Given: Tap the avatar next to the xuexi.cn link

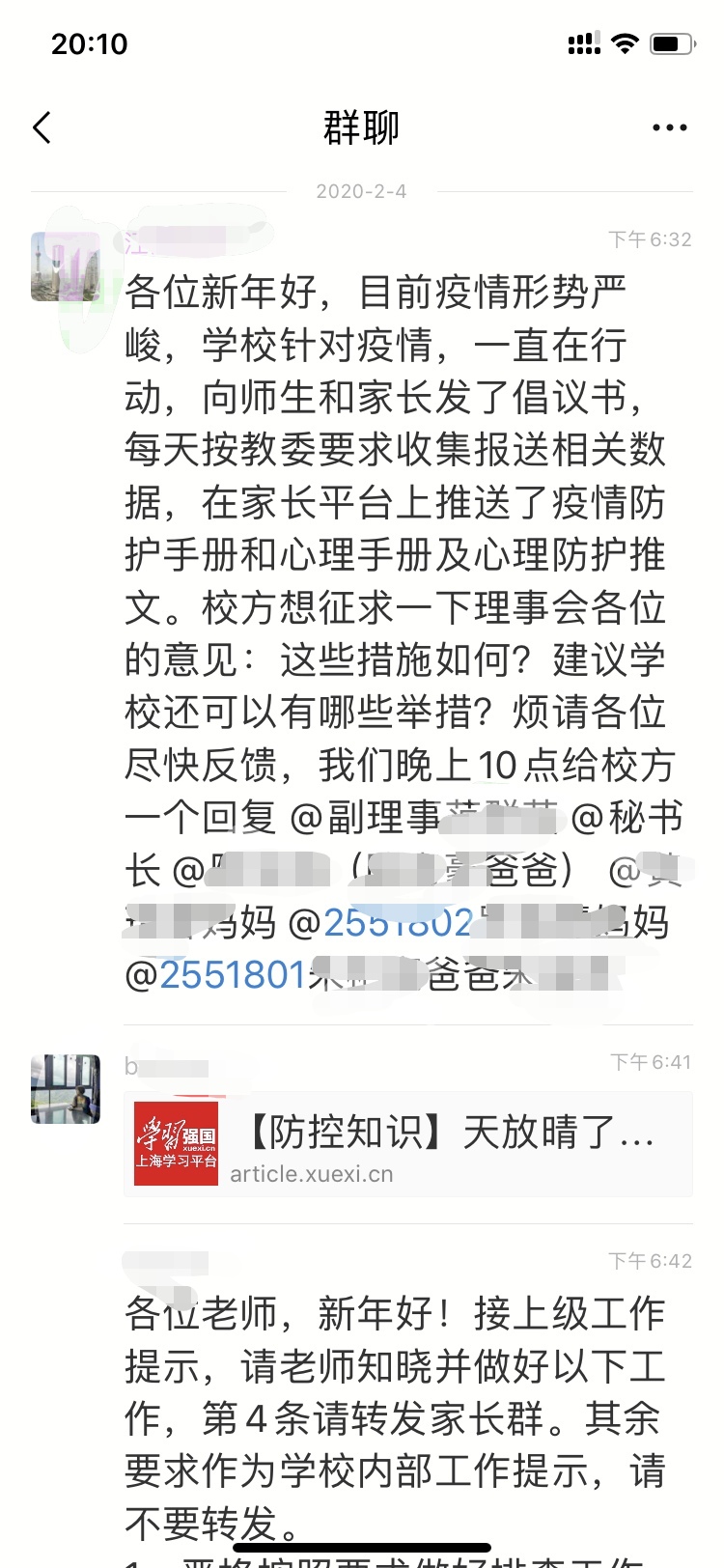Looking at the screenshot, I should 65,1089.
